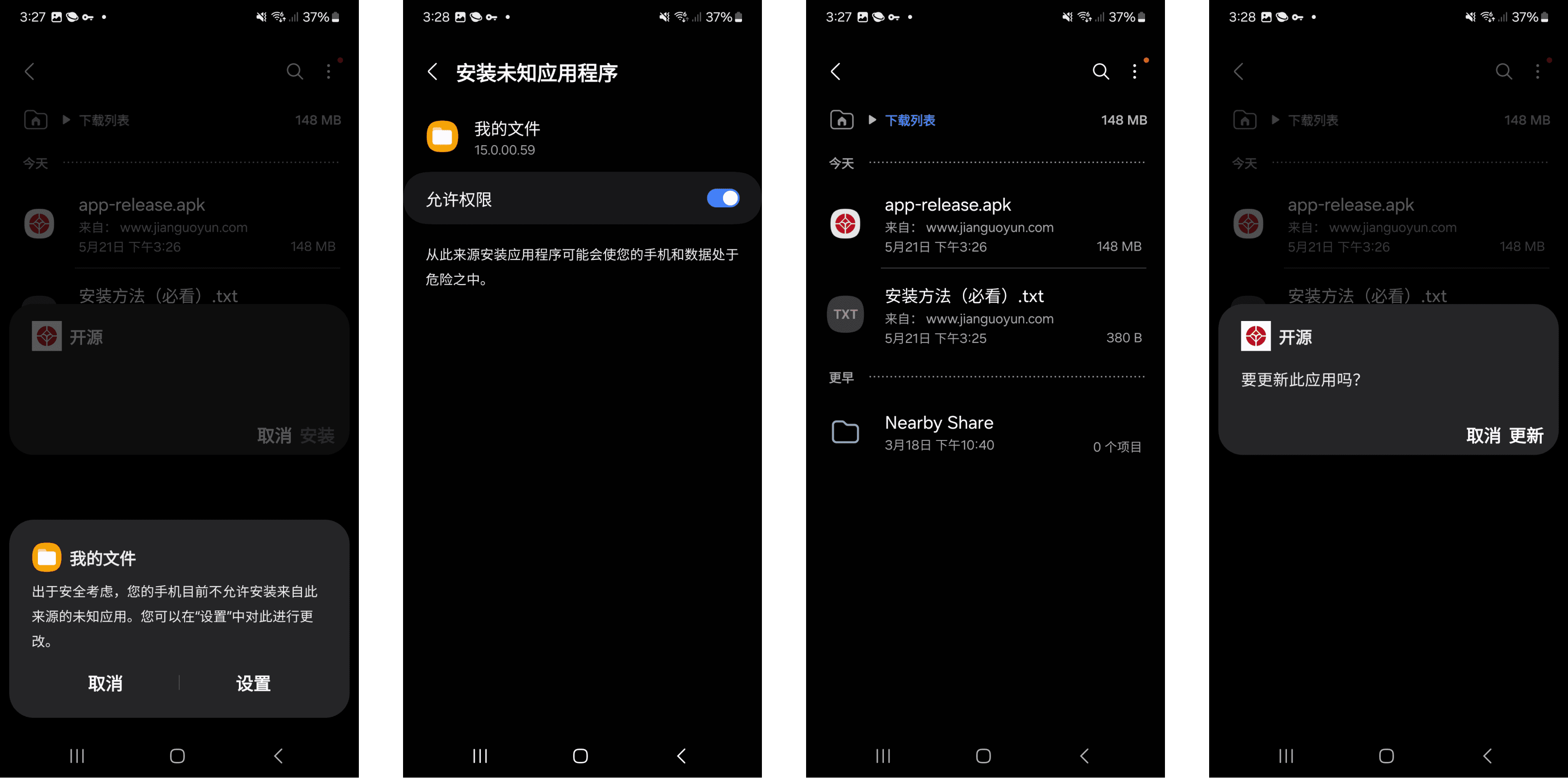Open the Nearby Share folder
Screen dimensions: 1568x778
(x=986, y=433)
